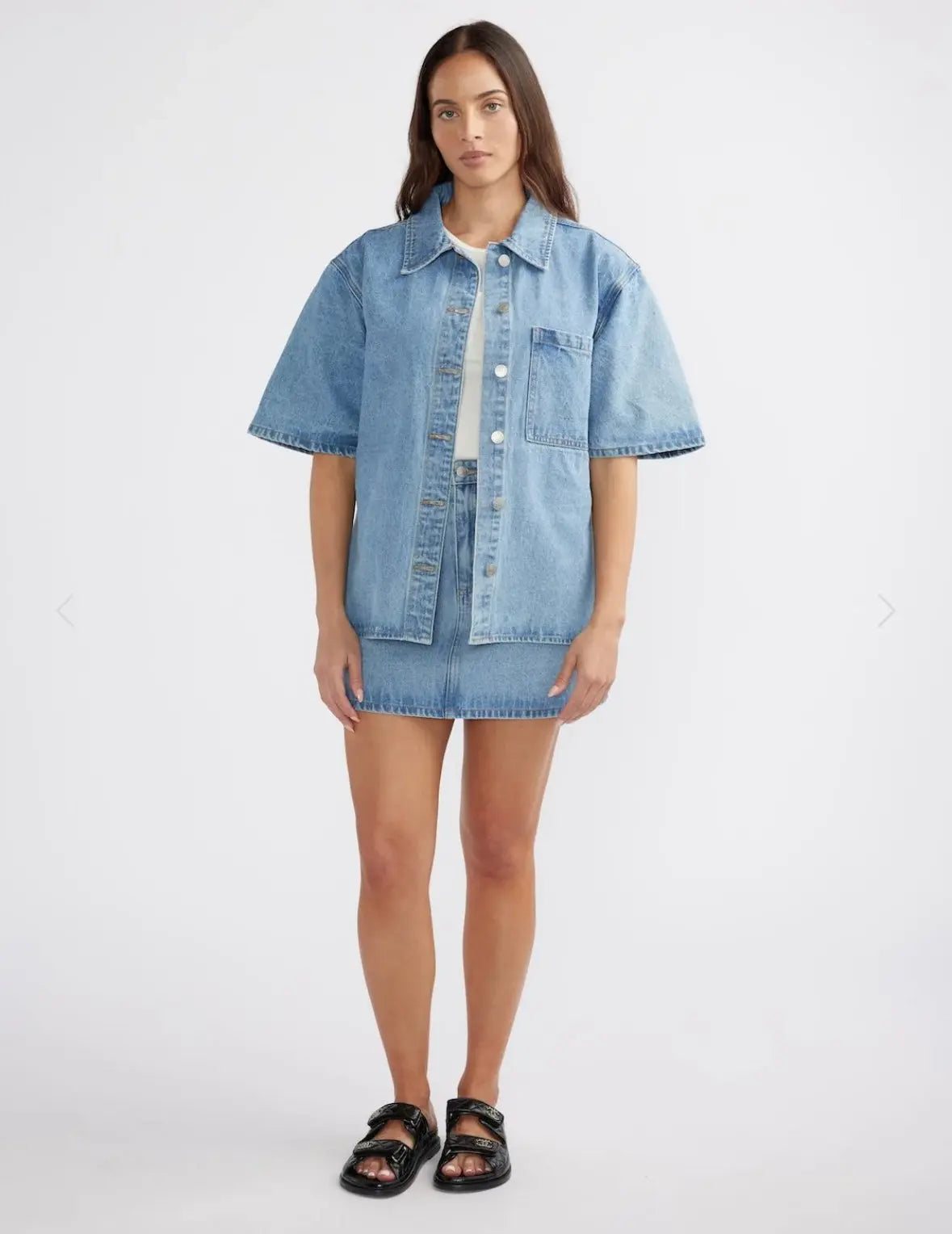Advance to the next product photo
Screen dimensions: 952x1234
pos(886,611)
